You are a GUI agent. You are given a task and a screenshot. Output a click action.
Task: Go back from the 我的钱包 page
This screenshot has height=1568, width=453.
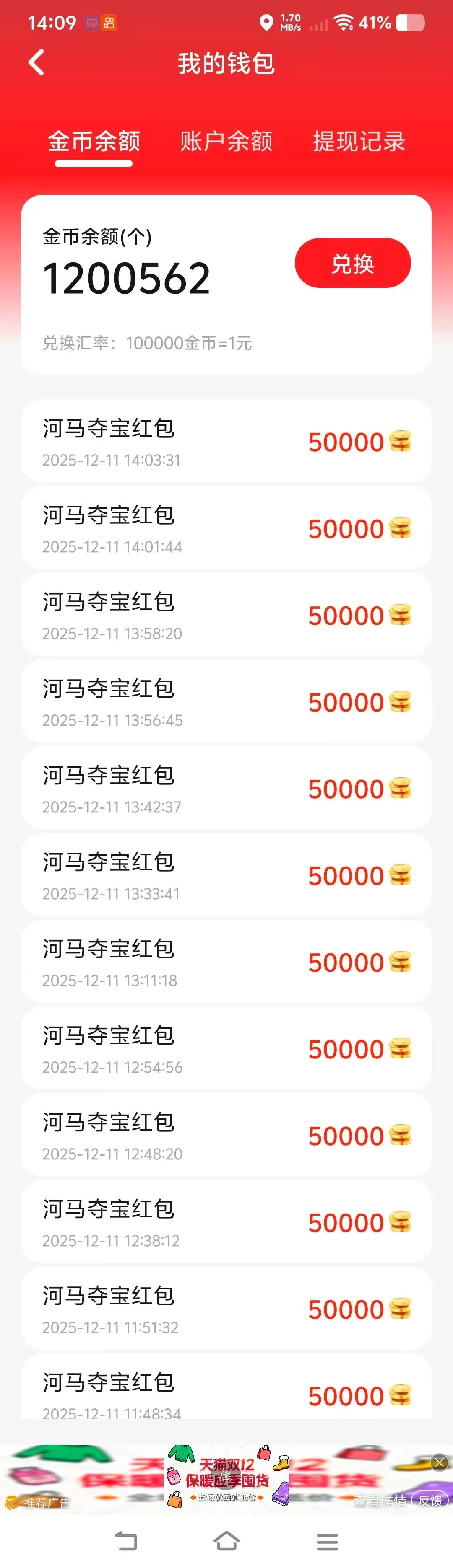[36, 63]
